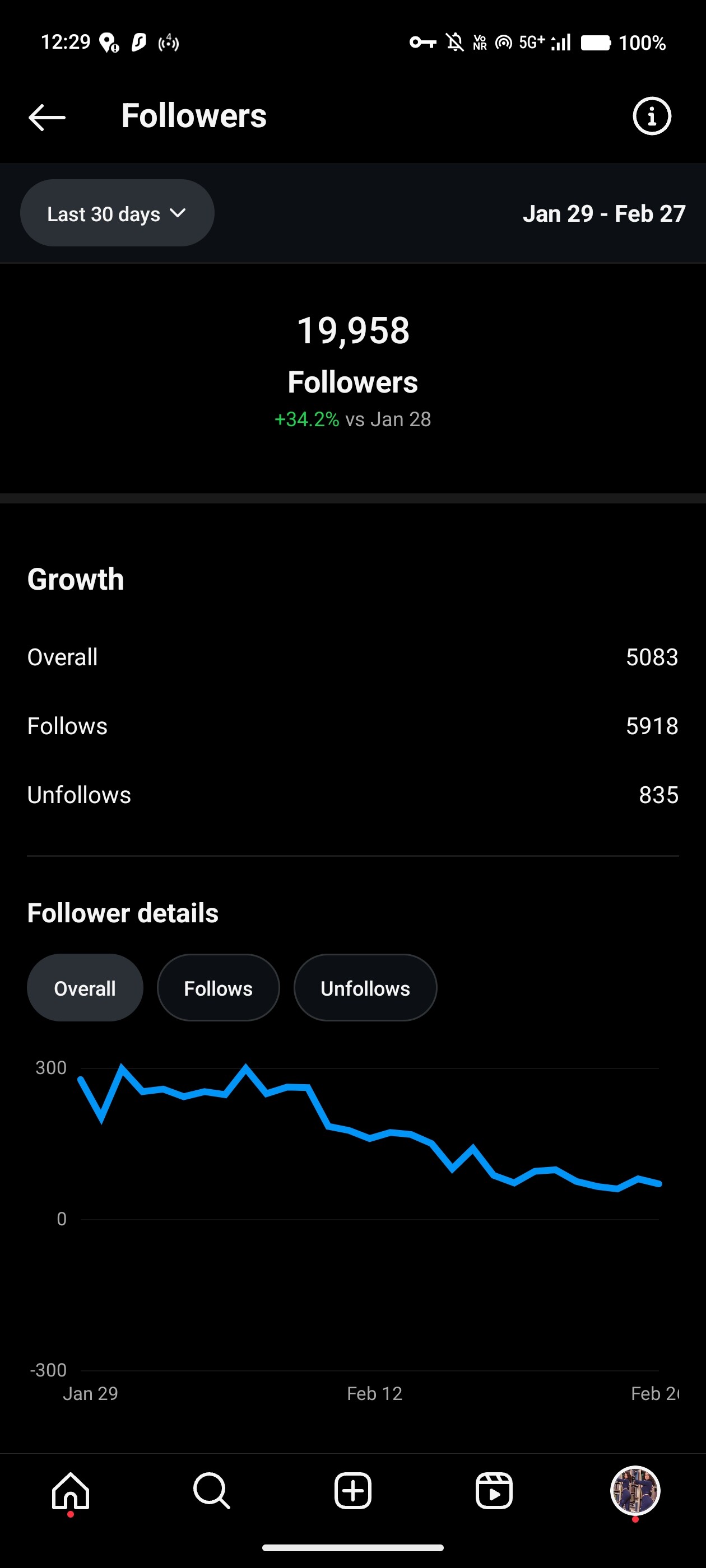Show the Unfollows chip under Follower details
Viewport: 706px width, 1568px height.
click(x=365, y=988)
